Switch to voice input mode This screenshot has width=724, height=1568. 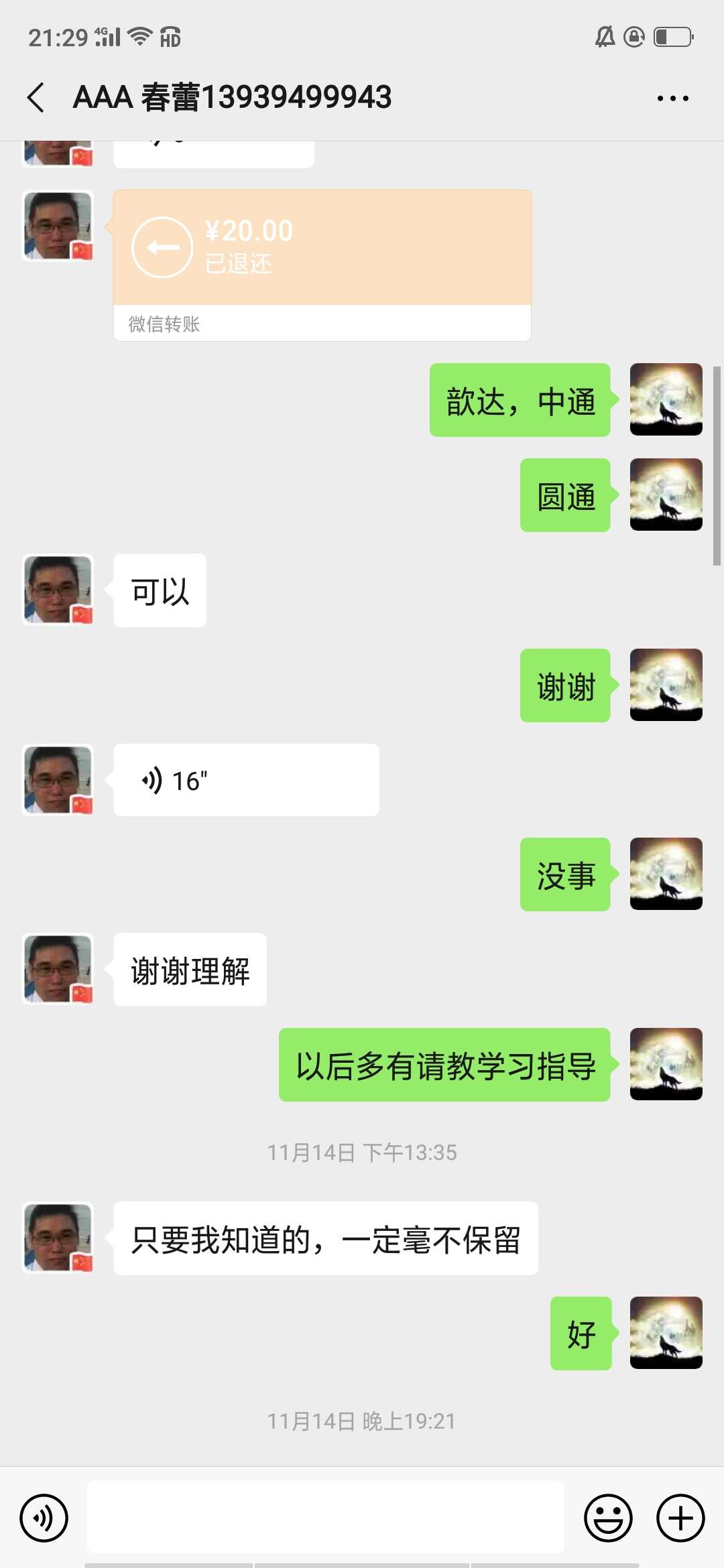click(44, 1518)
